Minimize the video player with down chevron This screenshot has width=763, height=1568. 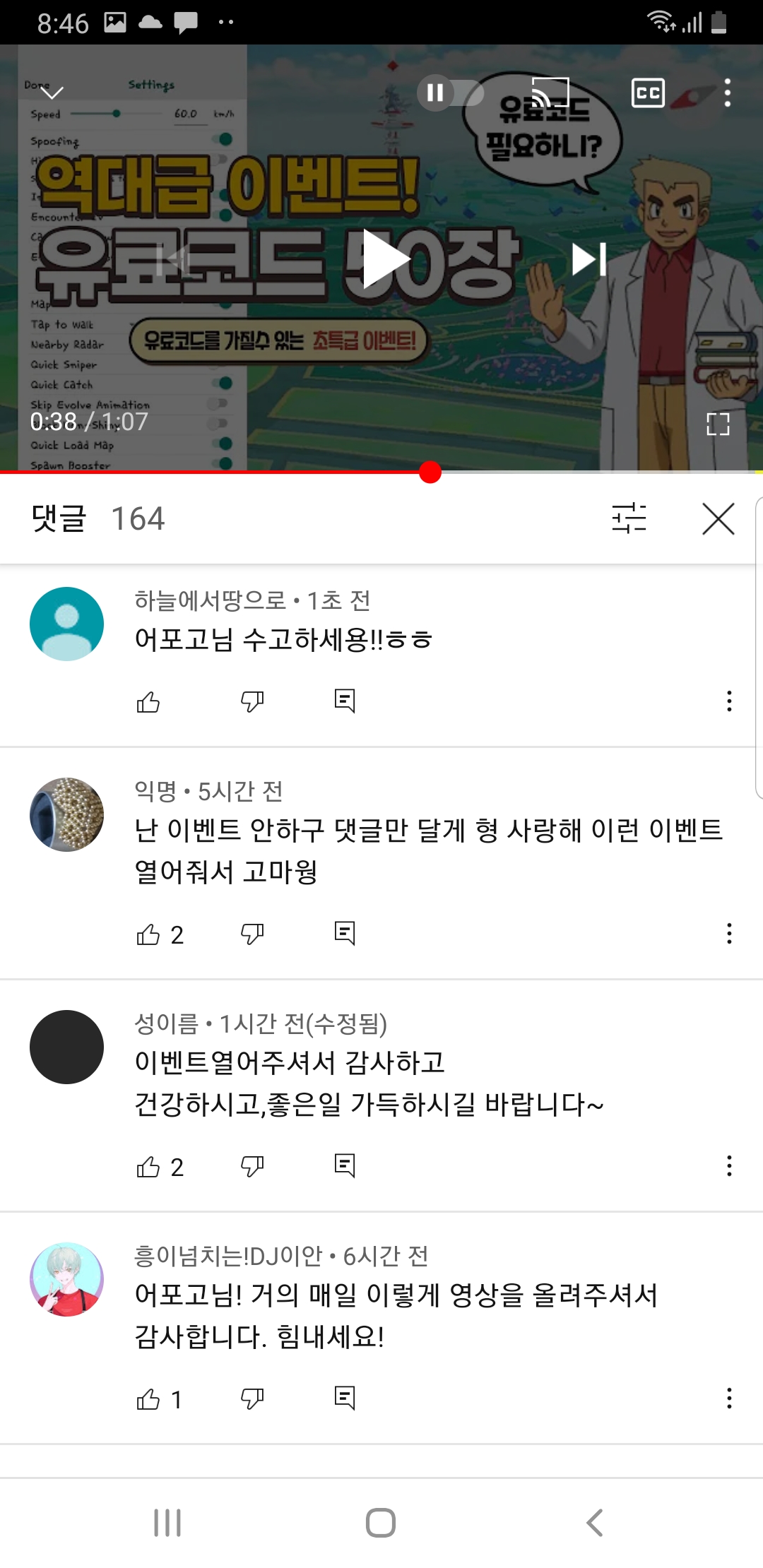pos(52,93)
